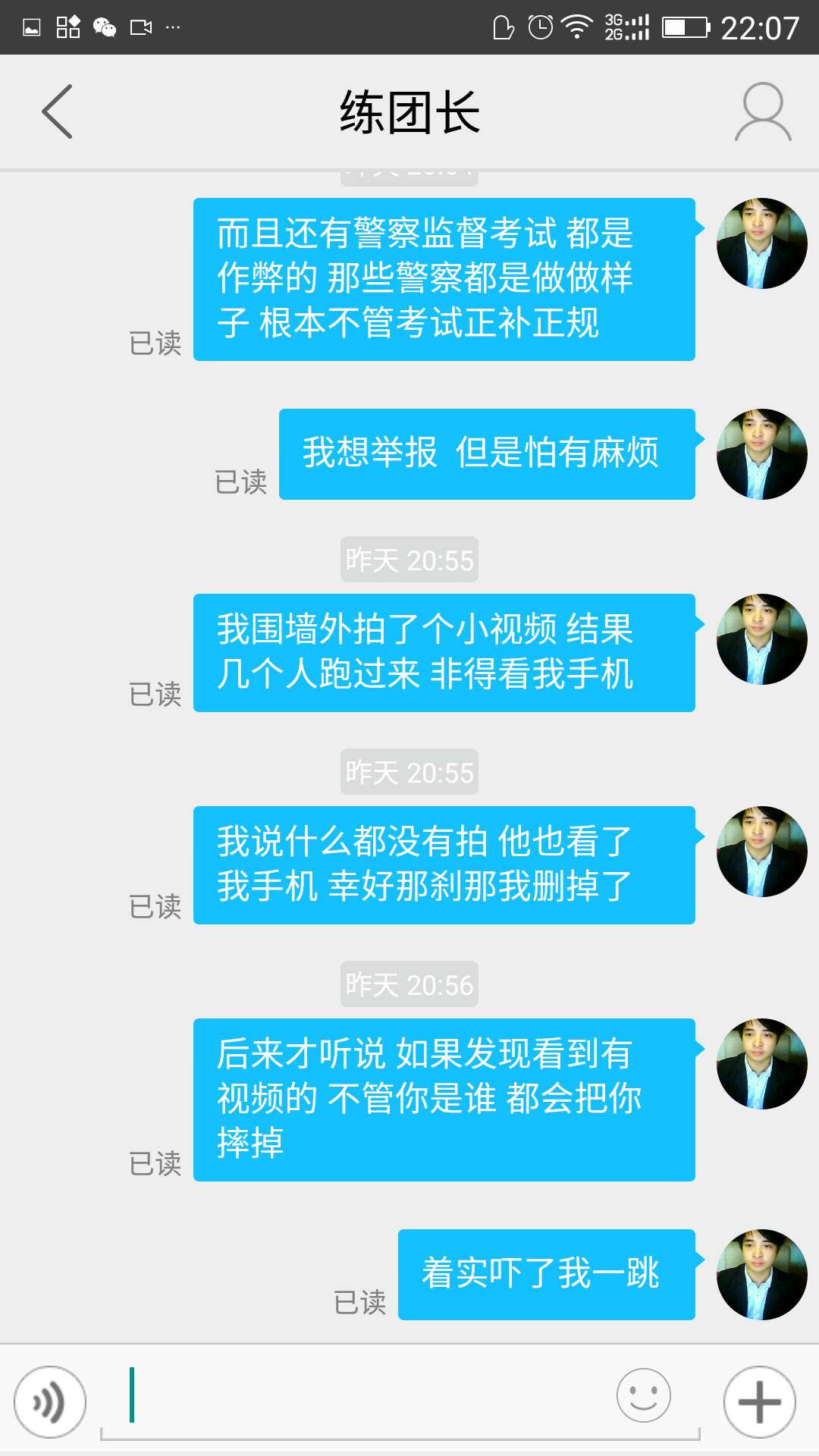Tap avatar beside 着实吓了我一跳 message
The height and width of the screenshot is (1456, 819).
(761, 1275)
